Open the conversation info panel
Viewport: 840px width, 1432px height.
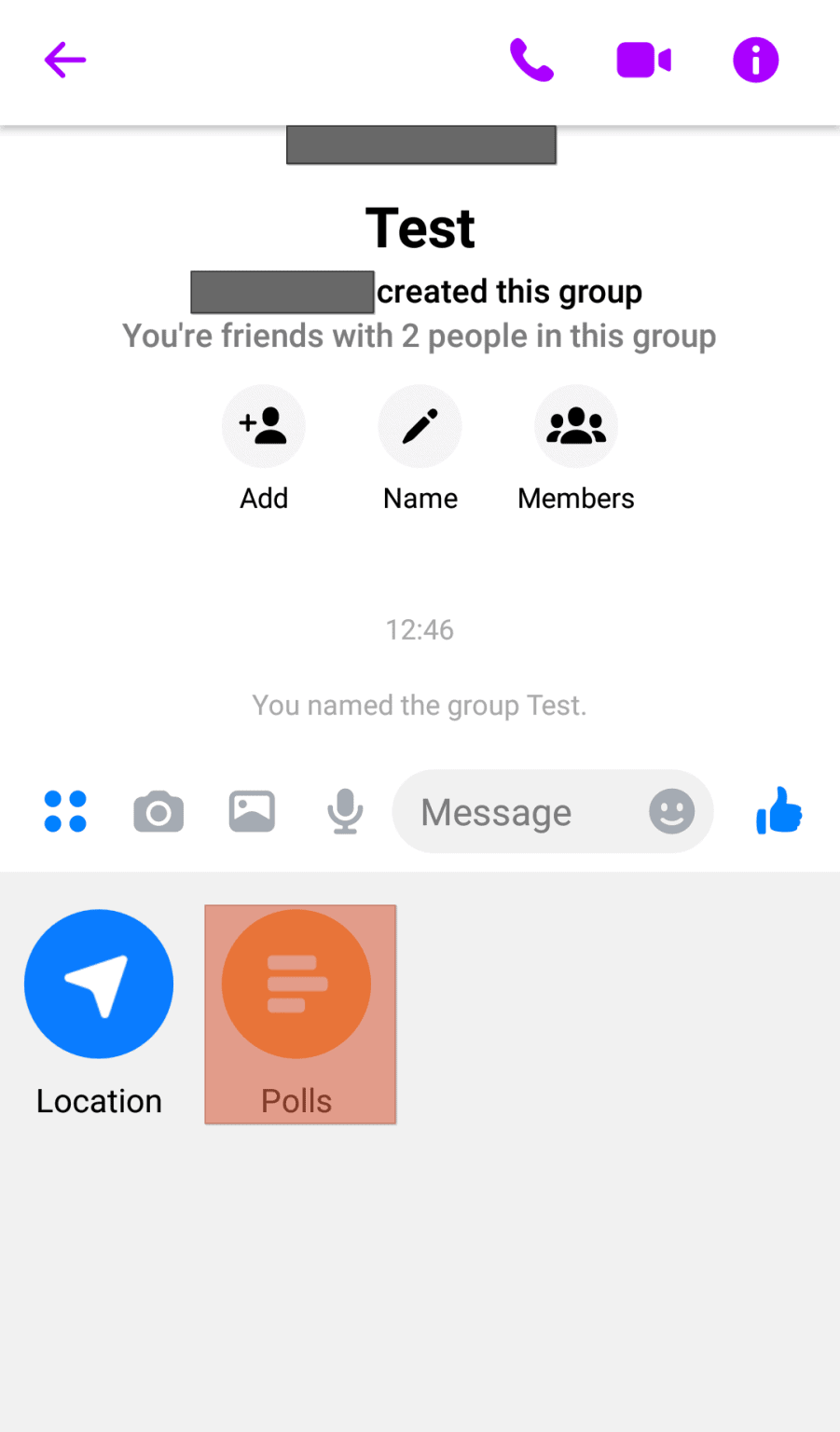pos(755,60)
